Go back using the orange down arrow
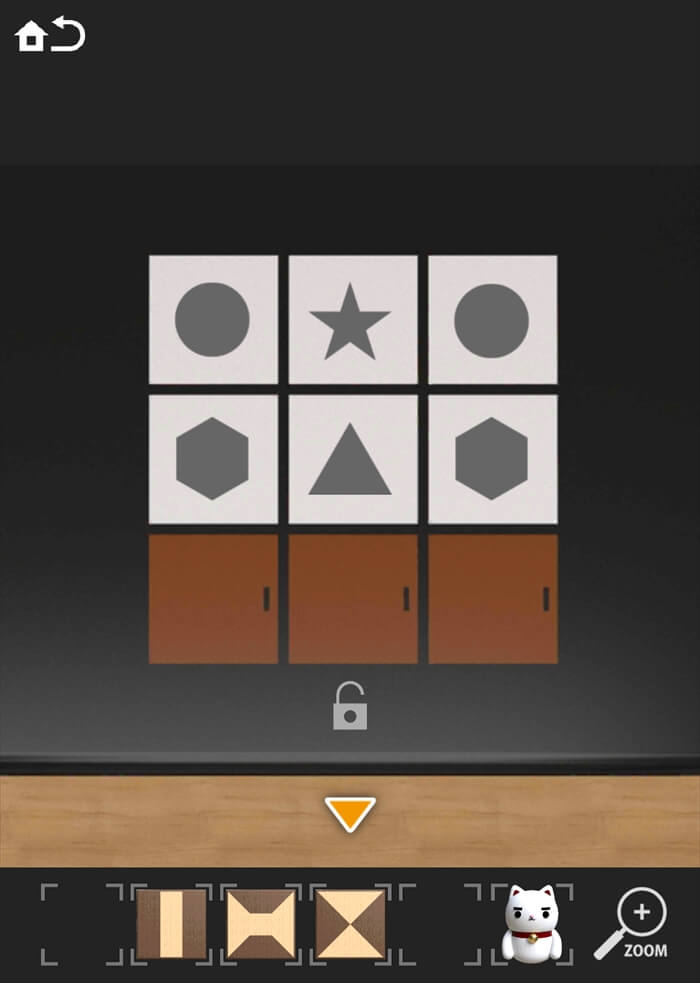Image resolution: width=700 pixels, height=983 pixels. click(x=350, y=813)
